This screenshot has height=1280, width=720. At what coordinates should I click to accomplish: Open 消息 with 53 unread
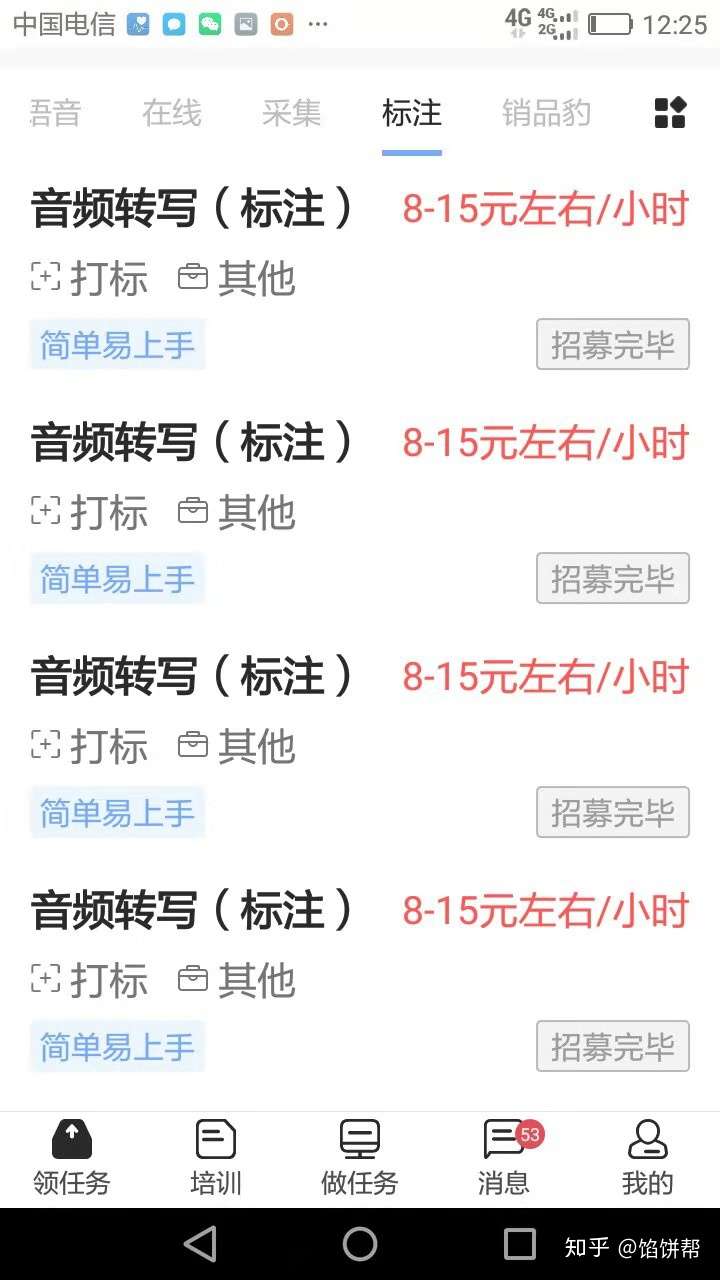coord(506,1158)
